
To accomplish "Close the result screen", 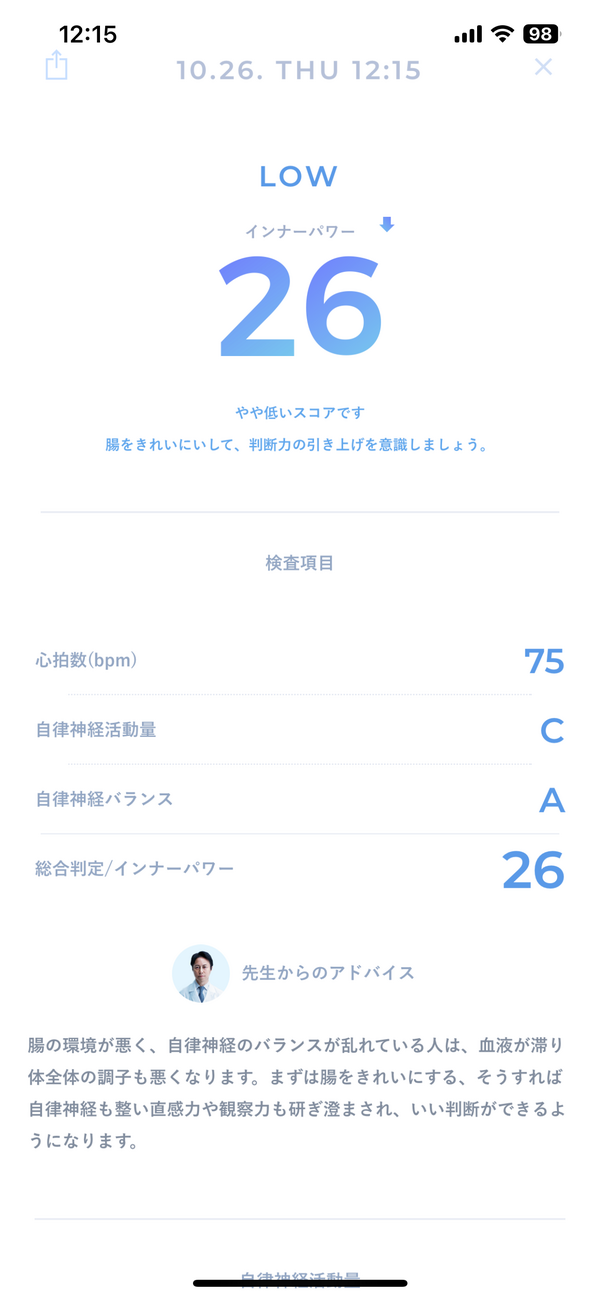I will click(x=543, y=67).
